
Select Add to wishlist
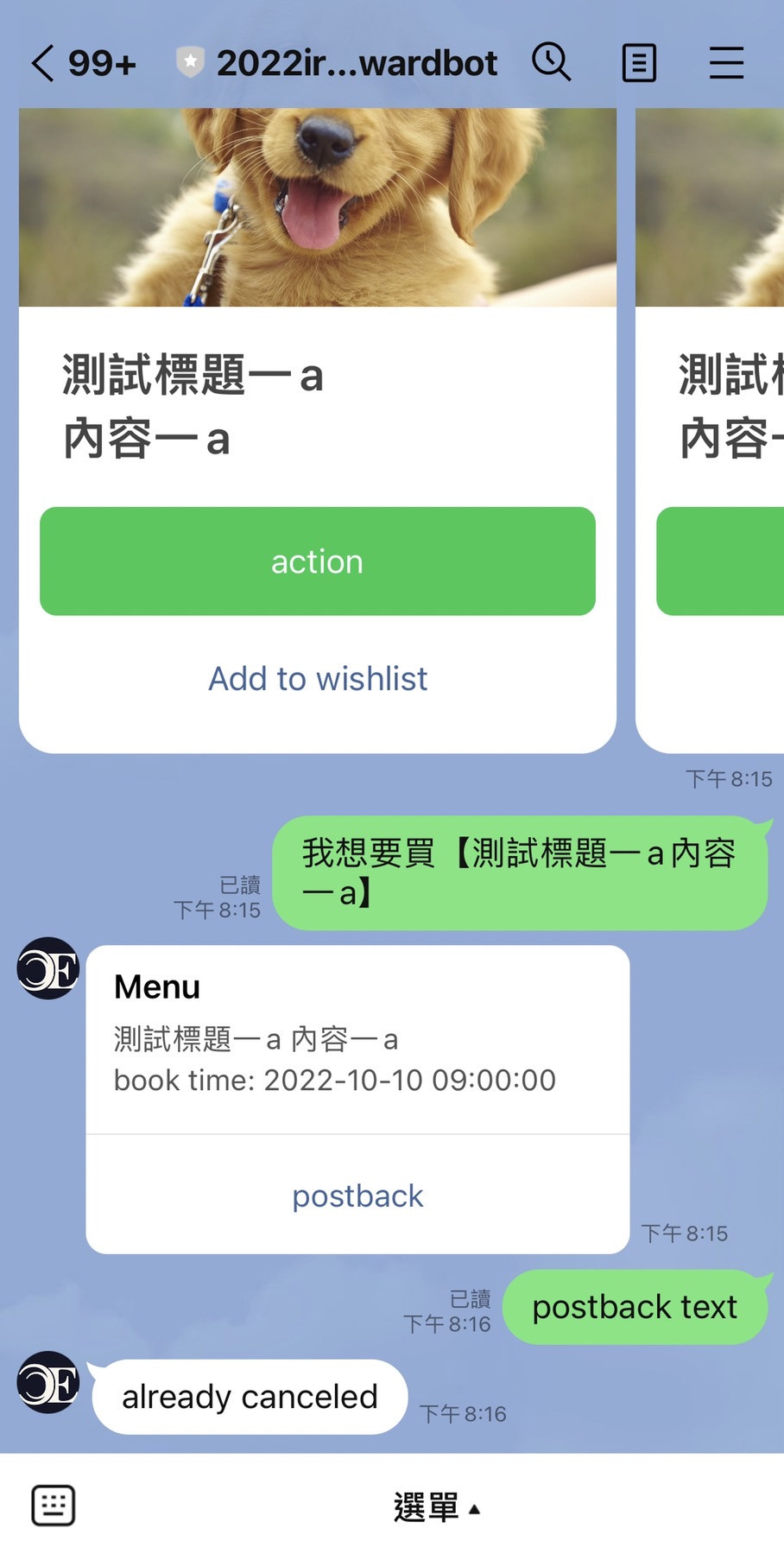pyautogui.click(x=318, y=679)
